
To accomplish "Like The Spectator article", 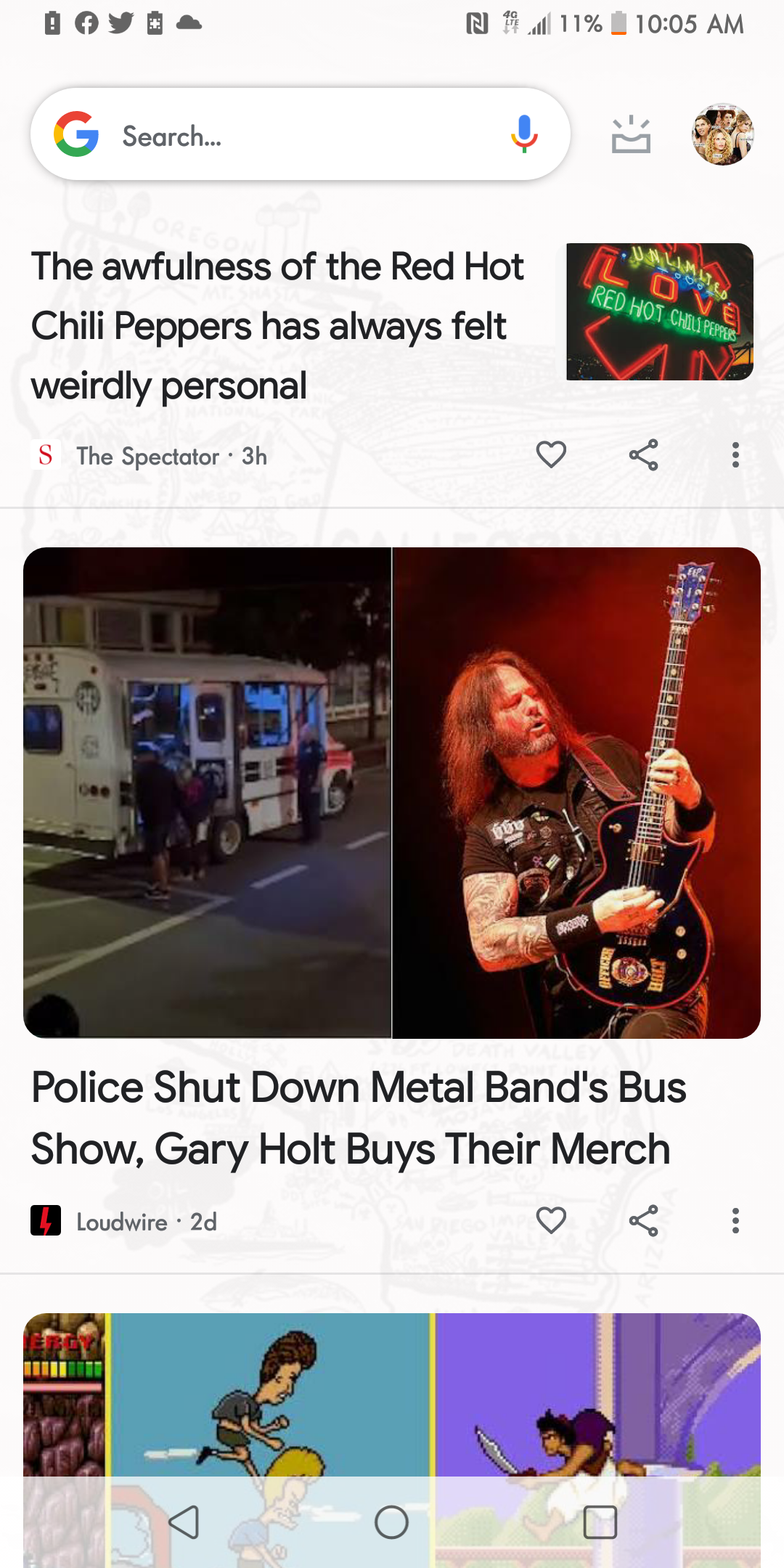I will click(x=551, y=455).
